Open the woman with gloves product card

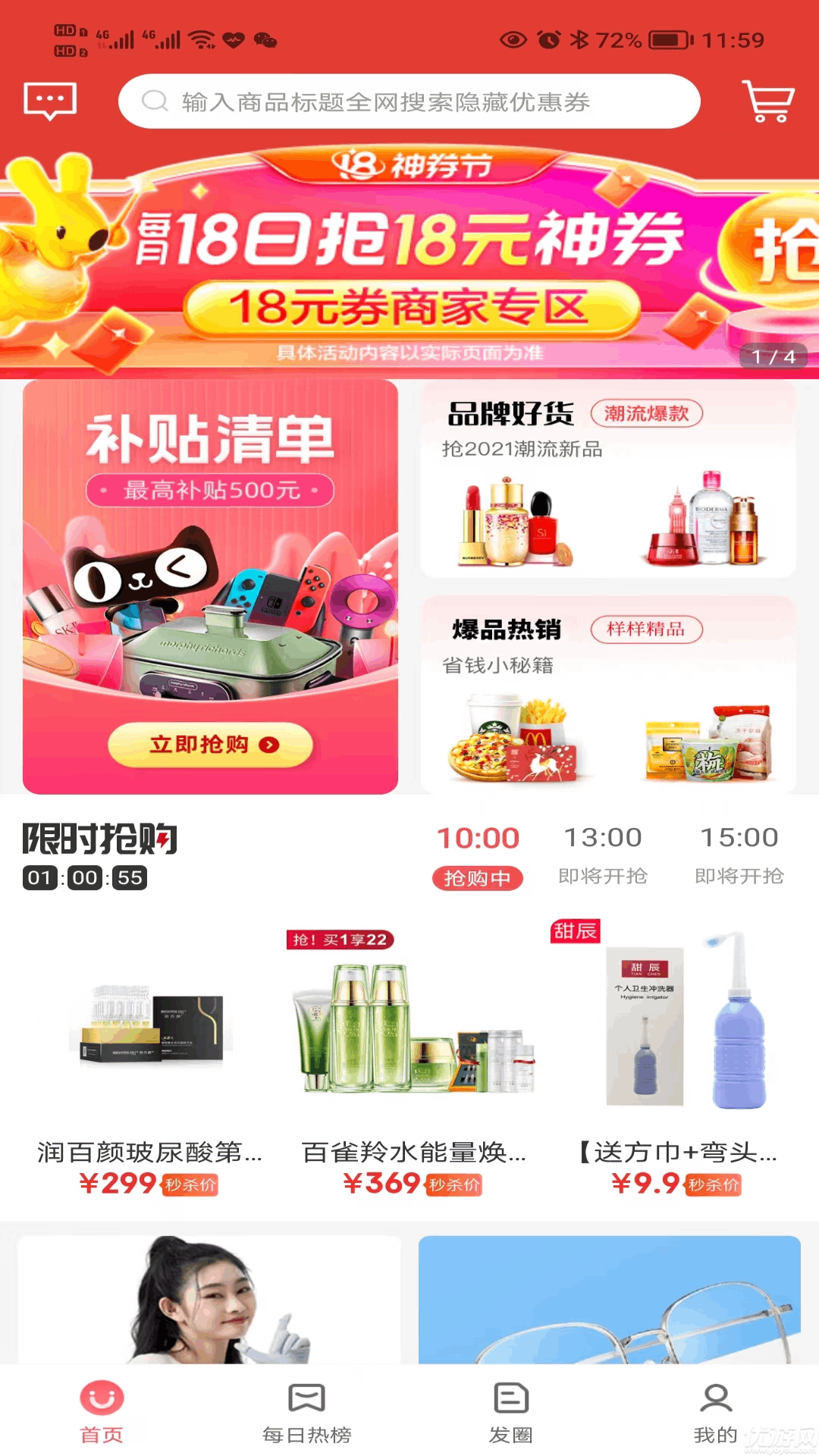tap(209, 1300)
